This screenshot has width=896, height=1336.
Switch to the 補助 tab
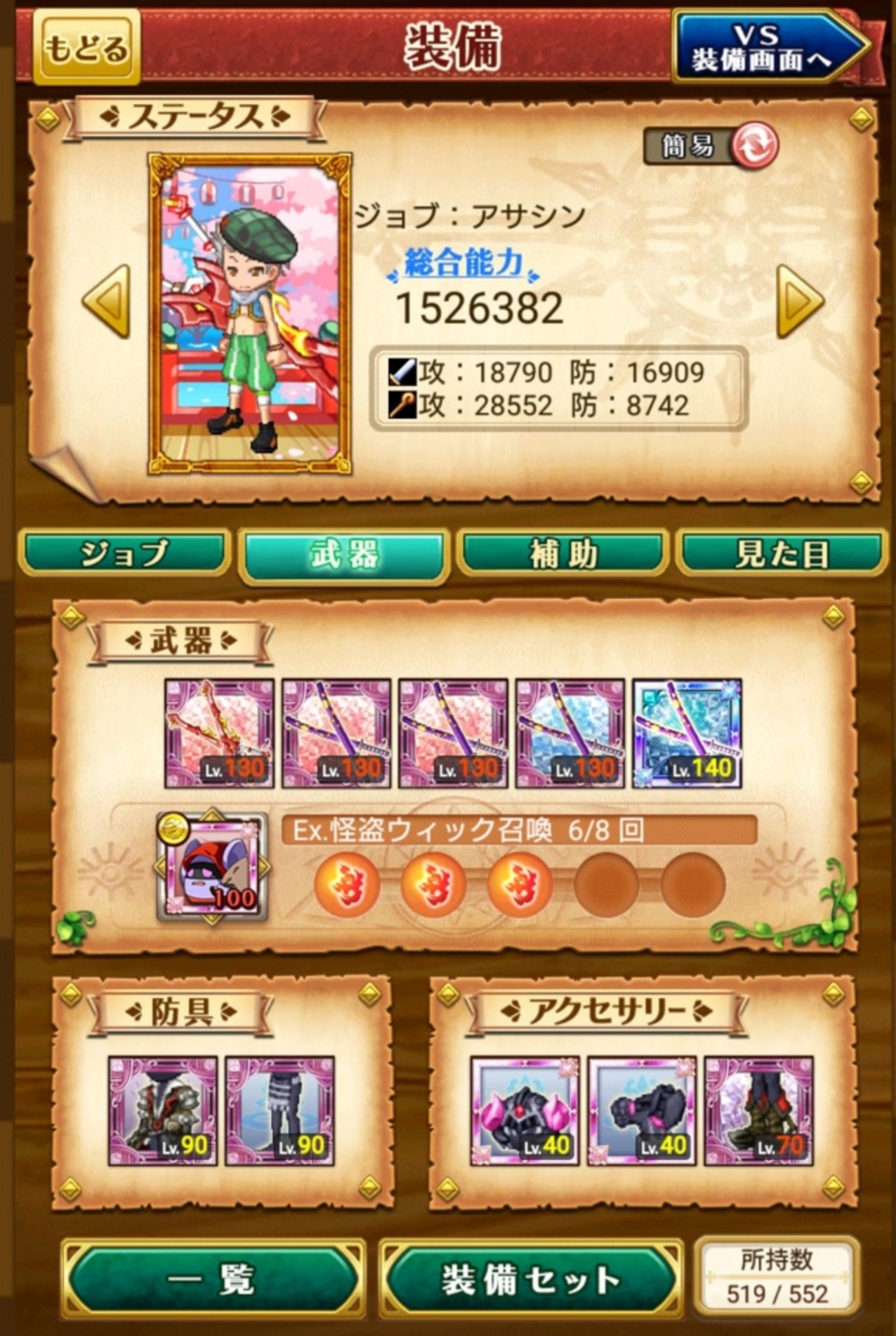tap(562, 554)
